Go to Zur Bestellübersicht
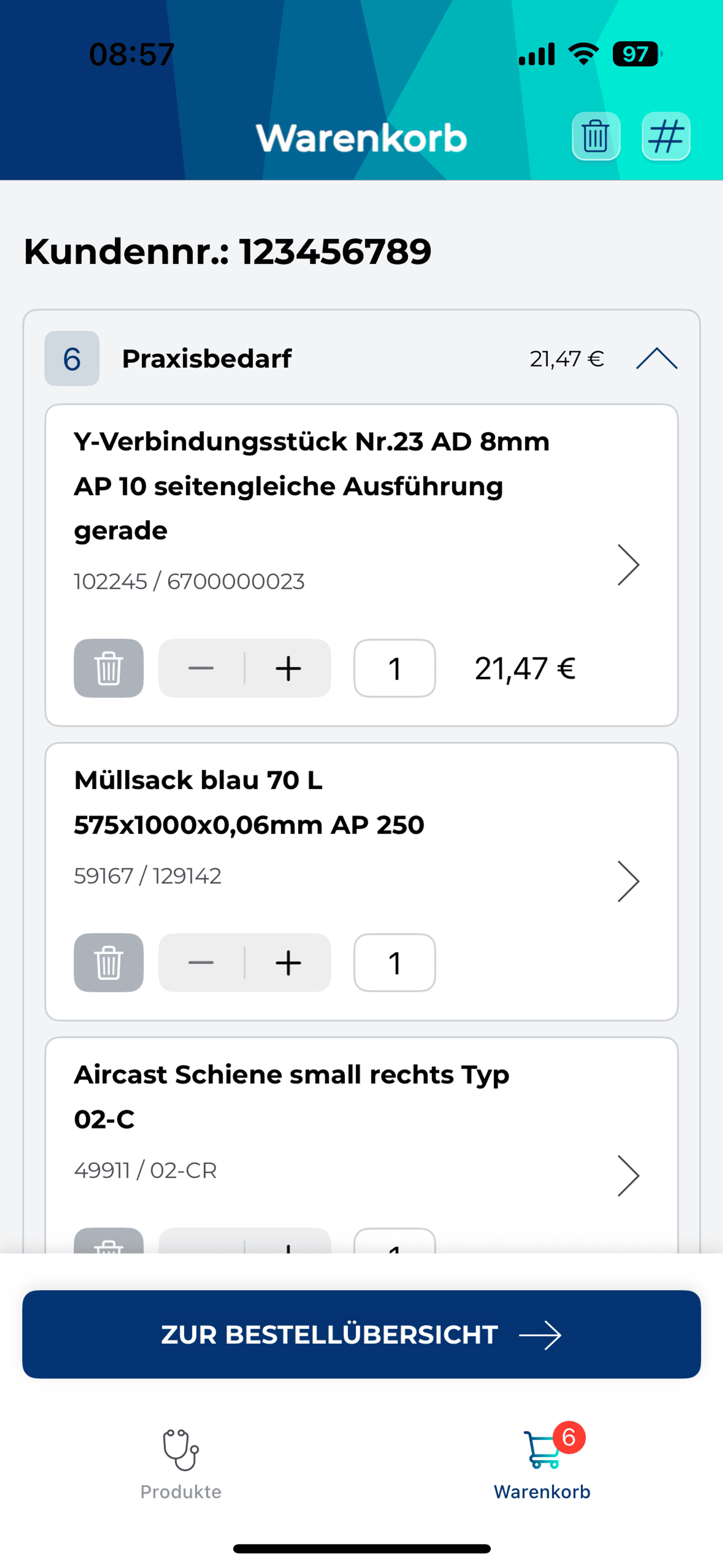 tap(361, 1334)
